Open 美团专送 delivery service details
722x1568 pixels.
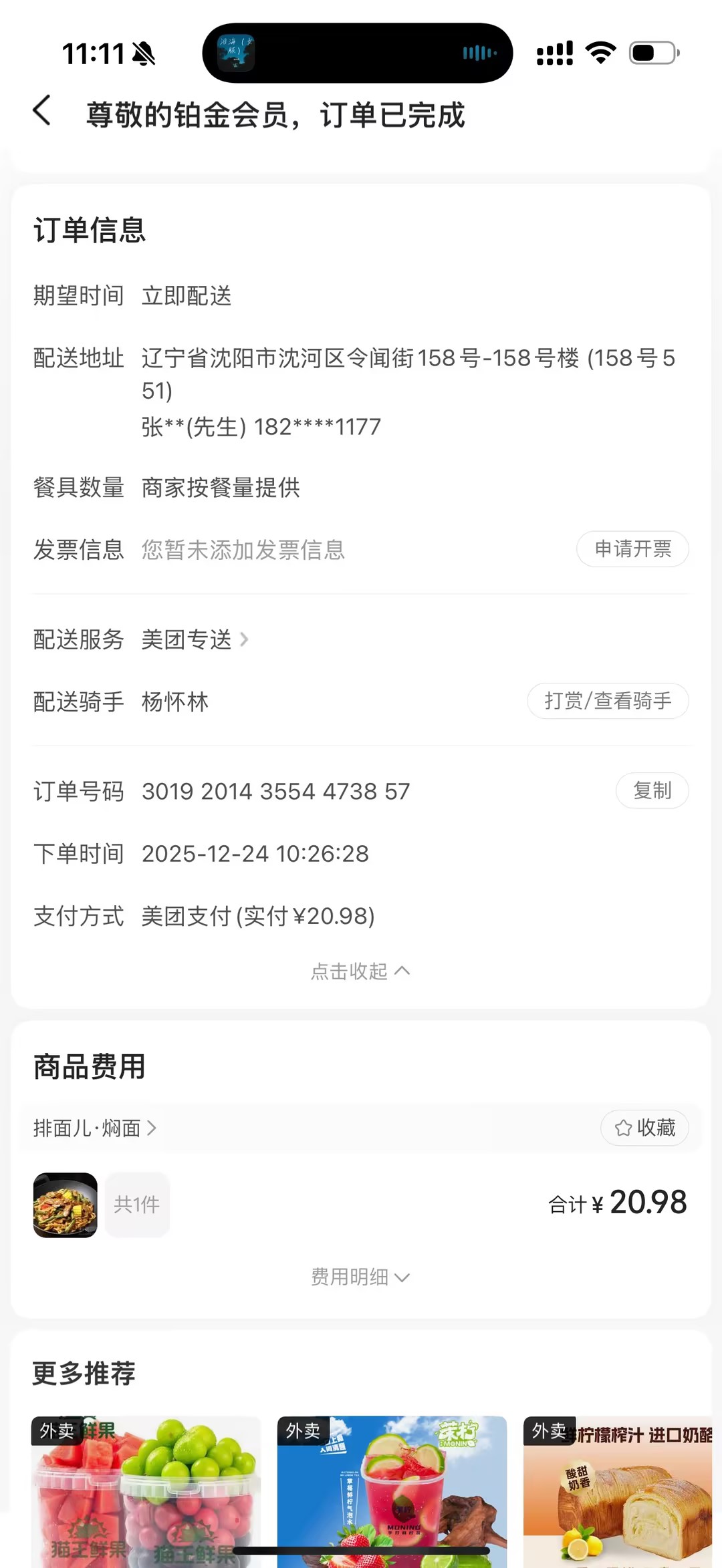[194, 639]
